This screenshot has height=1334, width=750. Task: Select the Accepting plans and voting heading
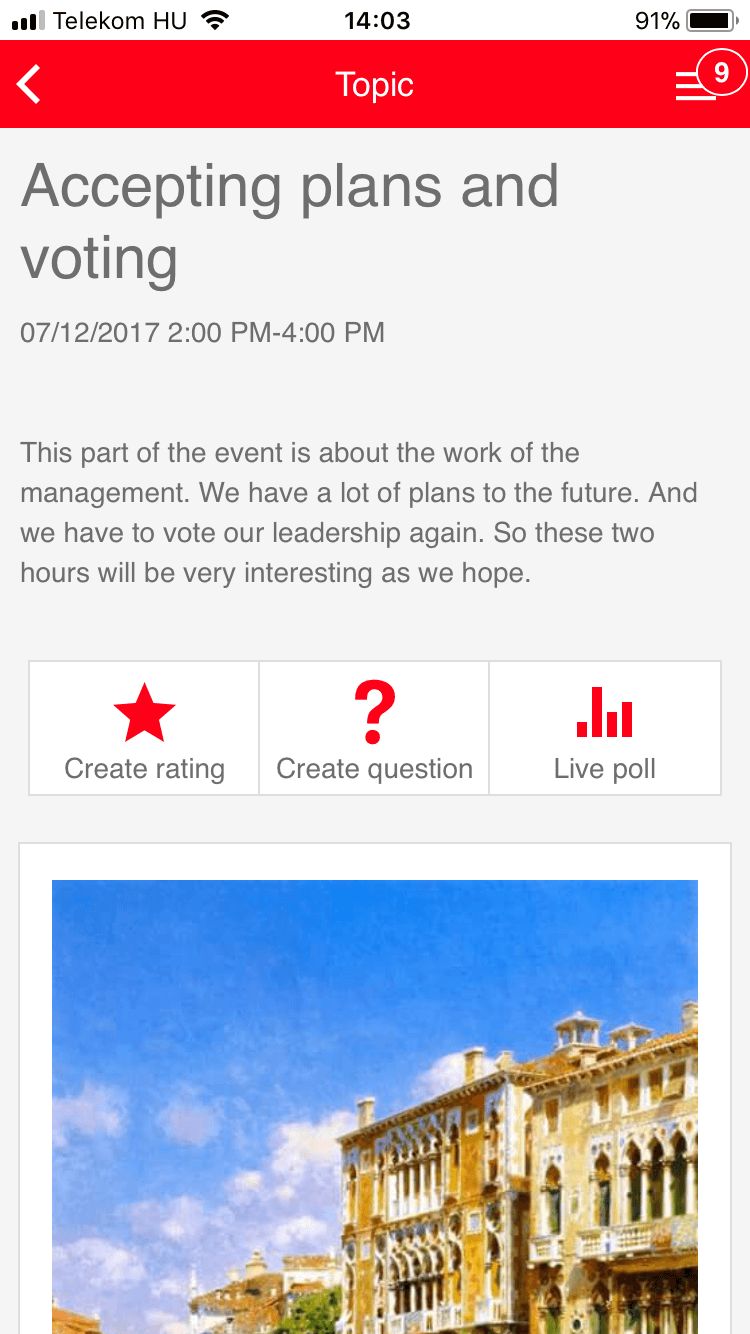click(x=290, y=222)
